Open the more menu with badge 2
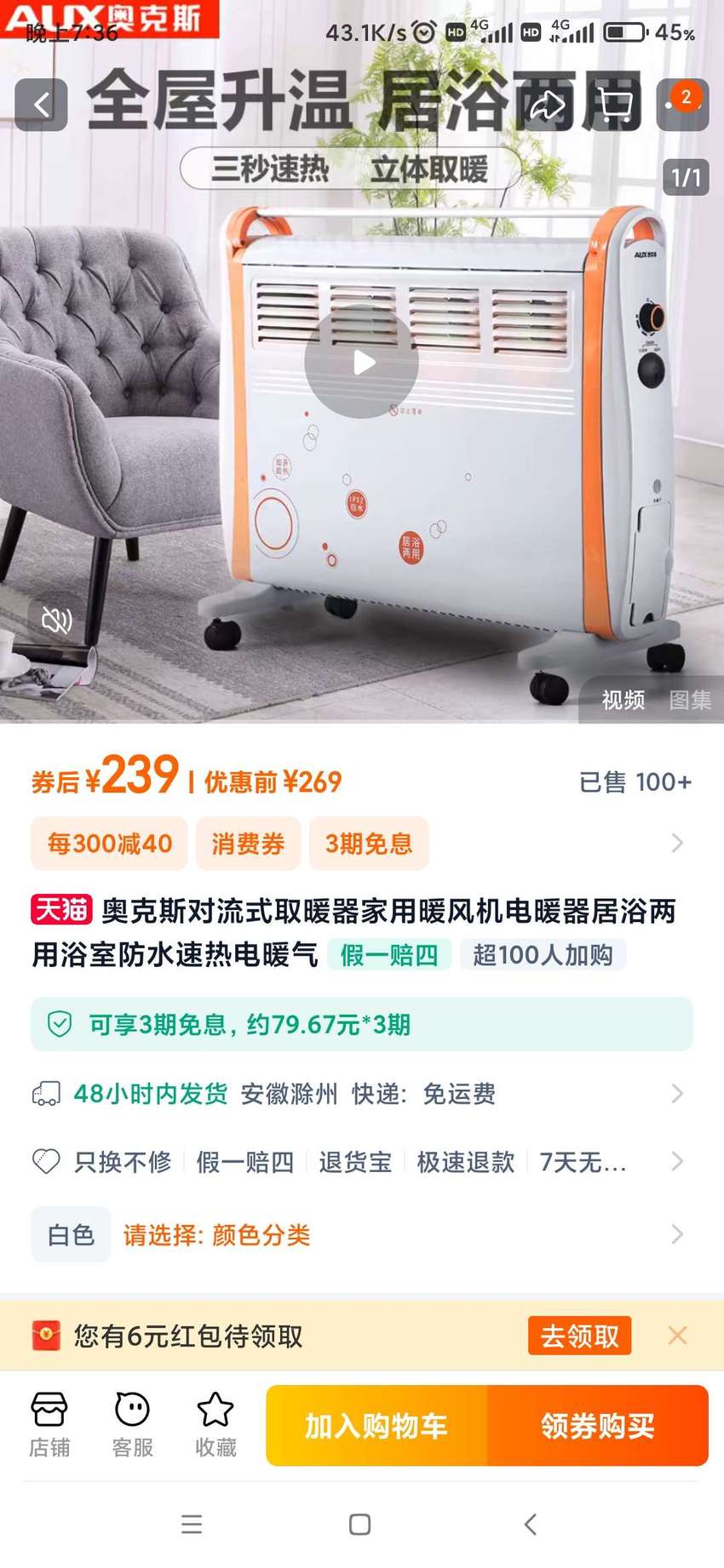The height and width of the screenshot is (1568, 724). (x=683, y=105)
